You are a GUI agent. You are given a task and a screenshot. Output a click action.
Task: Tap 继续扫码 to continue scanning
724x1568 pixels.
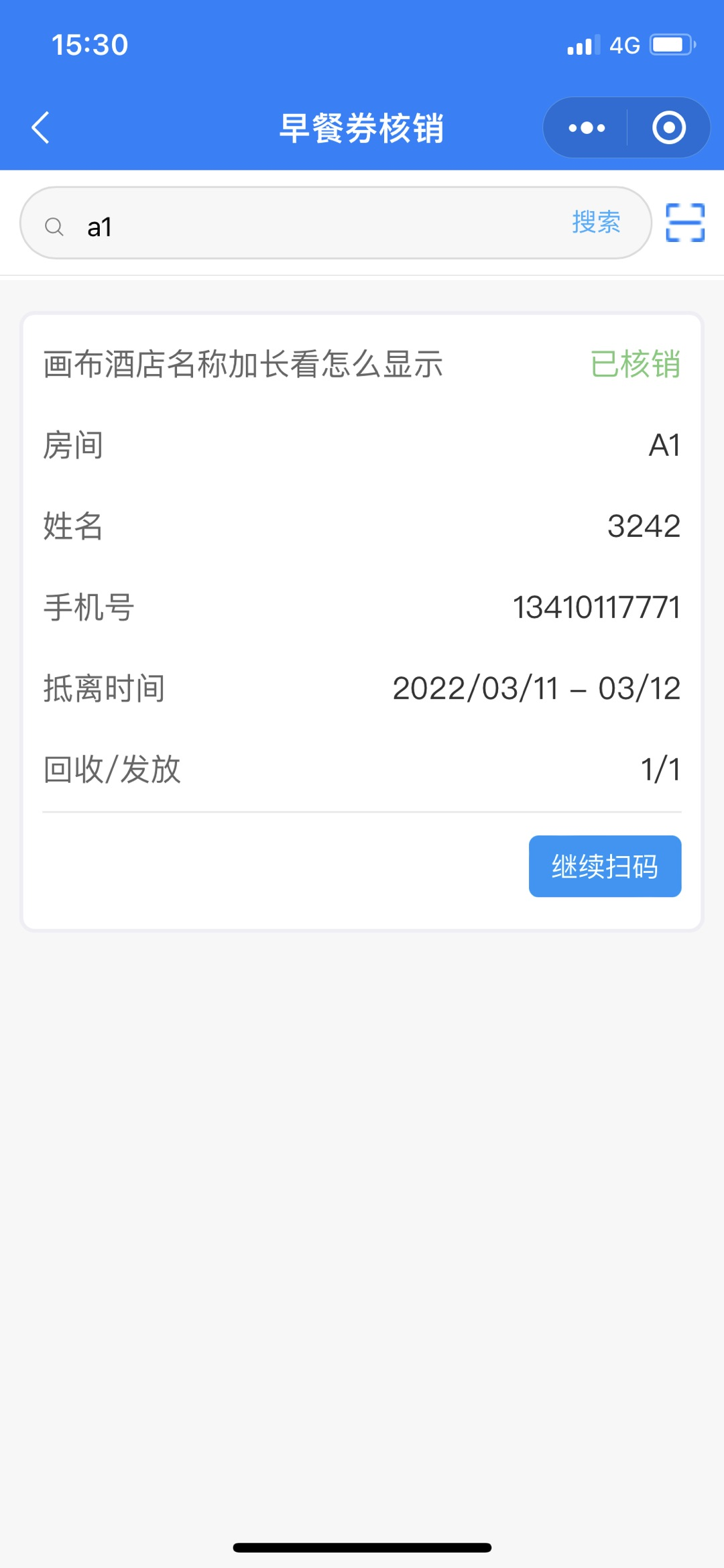coord(605,866)
